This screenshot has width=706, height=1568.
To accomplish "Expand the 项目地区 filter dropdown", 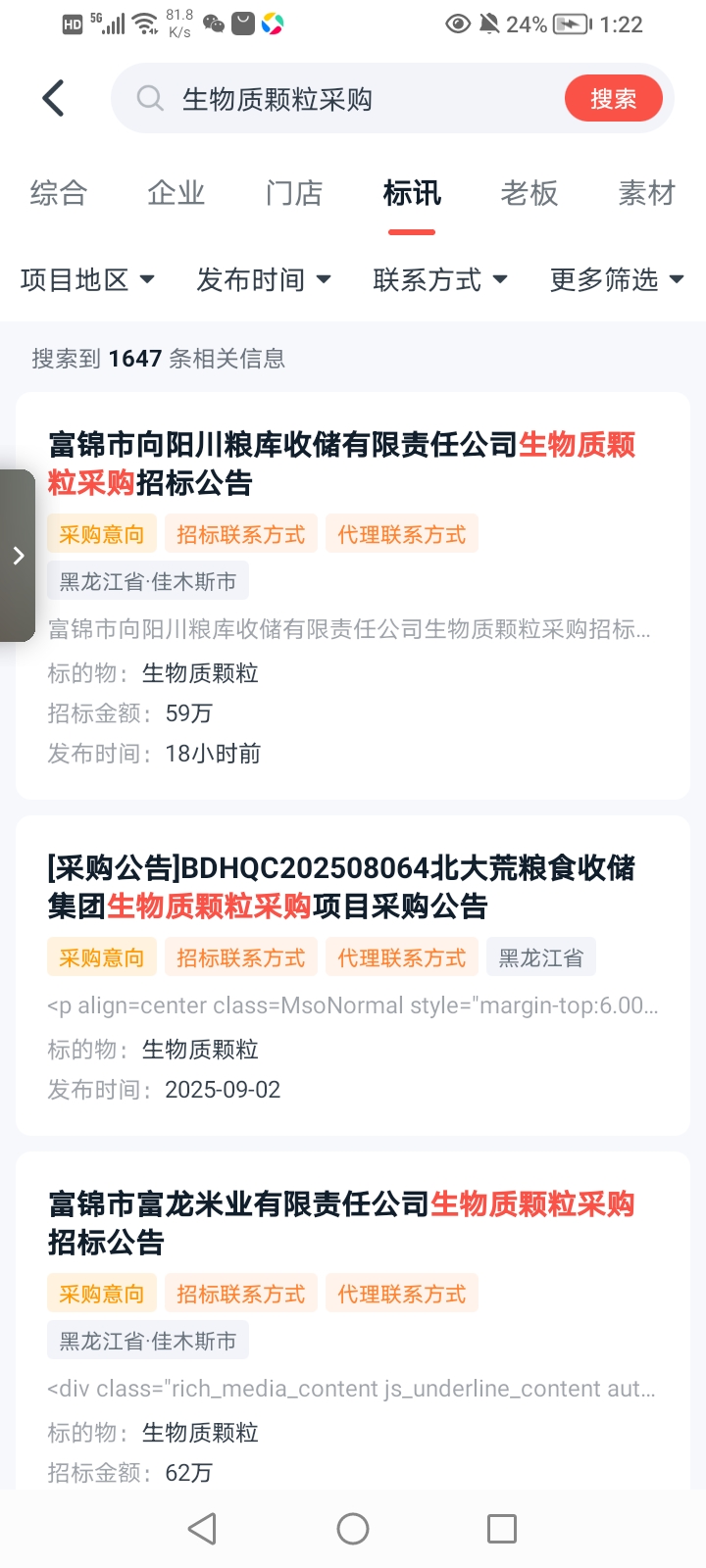I will [x=87, y=280].
